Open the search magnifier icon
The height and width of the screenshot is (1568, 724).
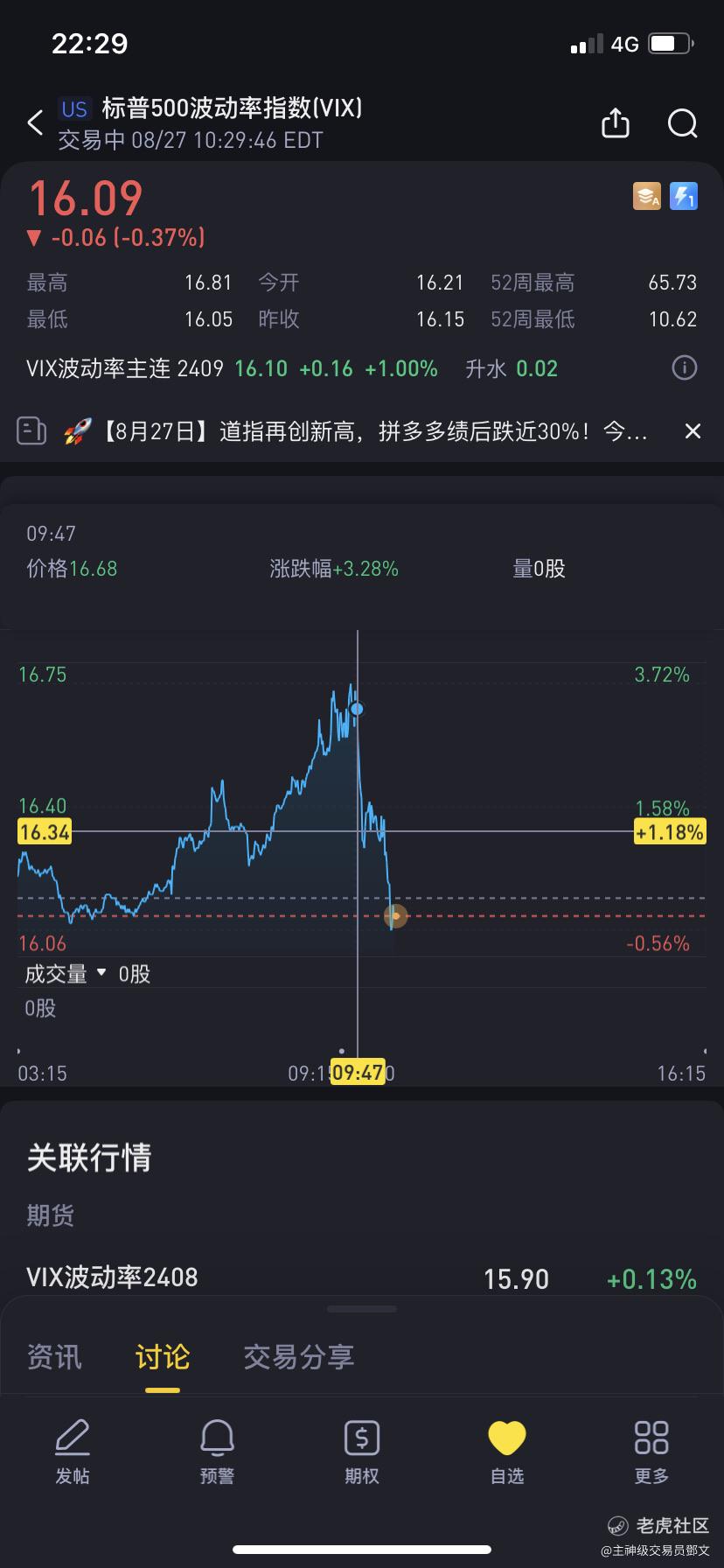coord(682,123)
